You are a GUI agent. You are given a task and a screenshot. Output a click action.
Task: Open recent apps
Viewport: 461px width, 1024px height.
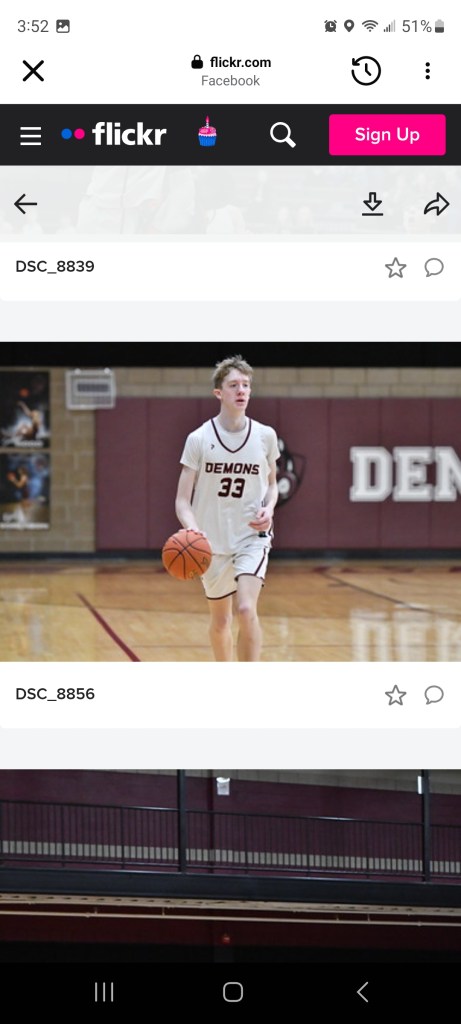click(x=104, y=992)
